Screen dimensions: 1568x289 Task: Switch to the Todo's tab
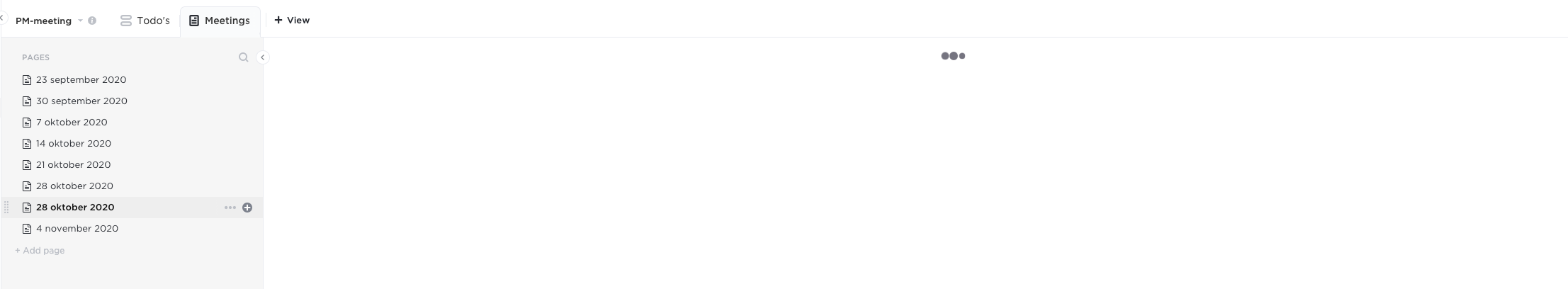click(x=145, y=21)
